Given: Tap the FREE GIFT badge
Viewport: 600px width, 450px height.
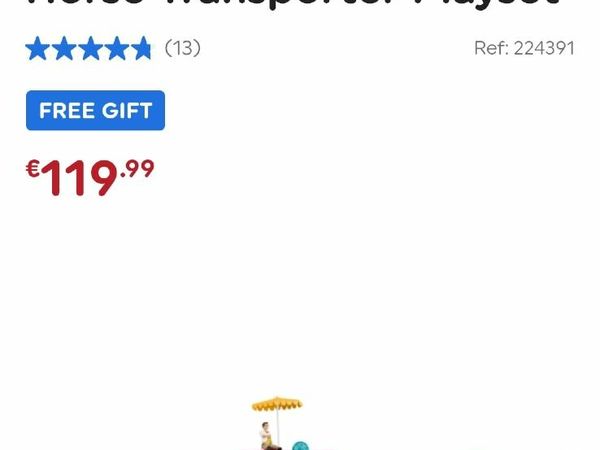Looking at the screenshot, I should pos(95,111).
